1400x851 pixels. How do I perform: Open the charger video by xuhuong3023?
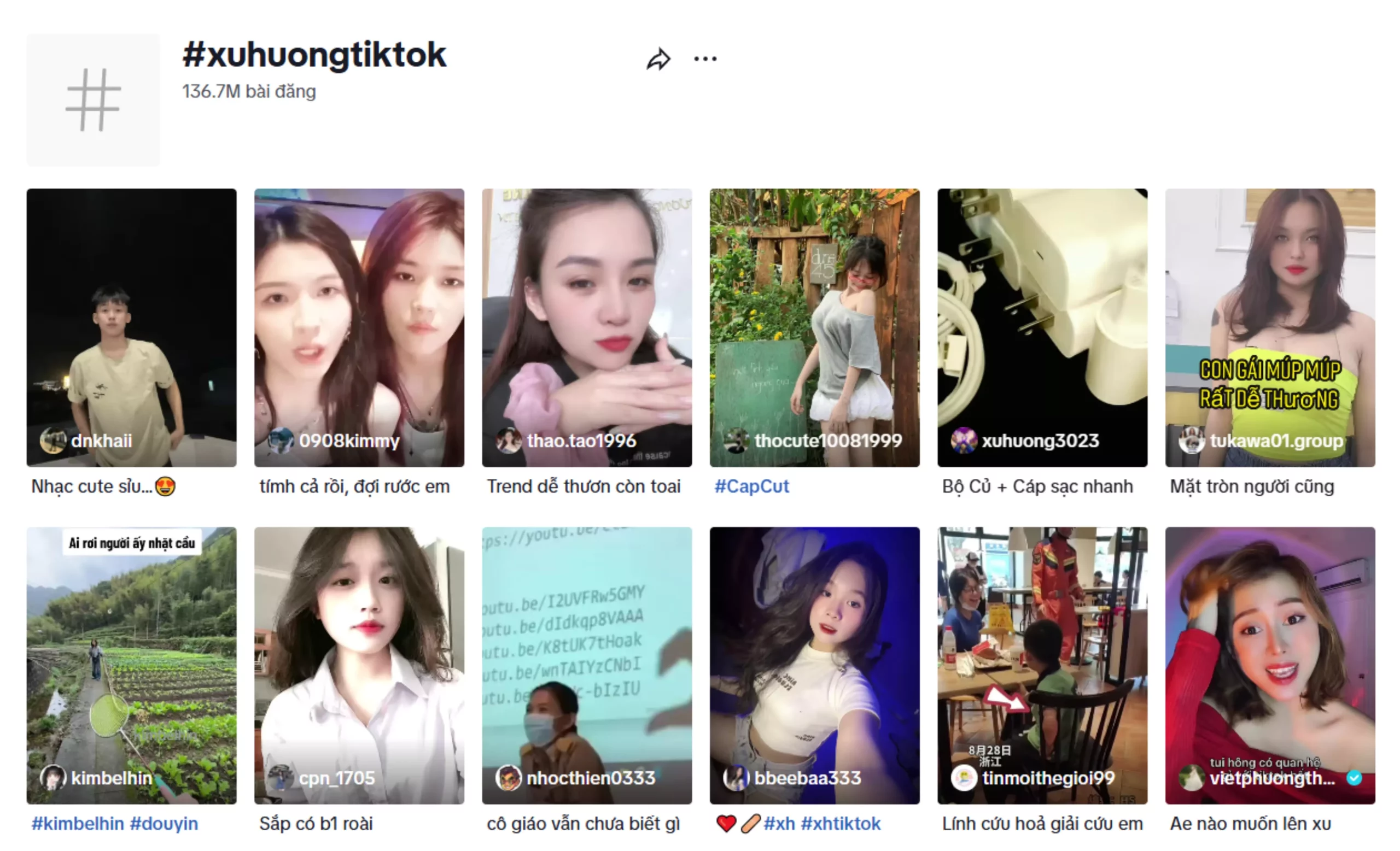coord(1042,327)
